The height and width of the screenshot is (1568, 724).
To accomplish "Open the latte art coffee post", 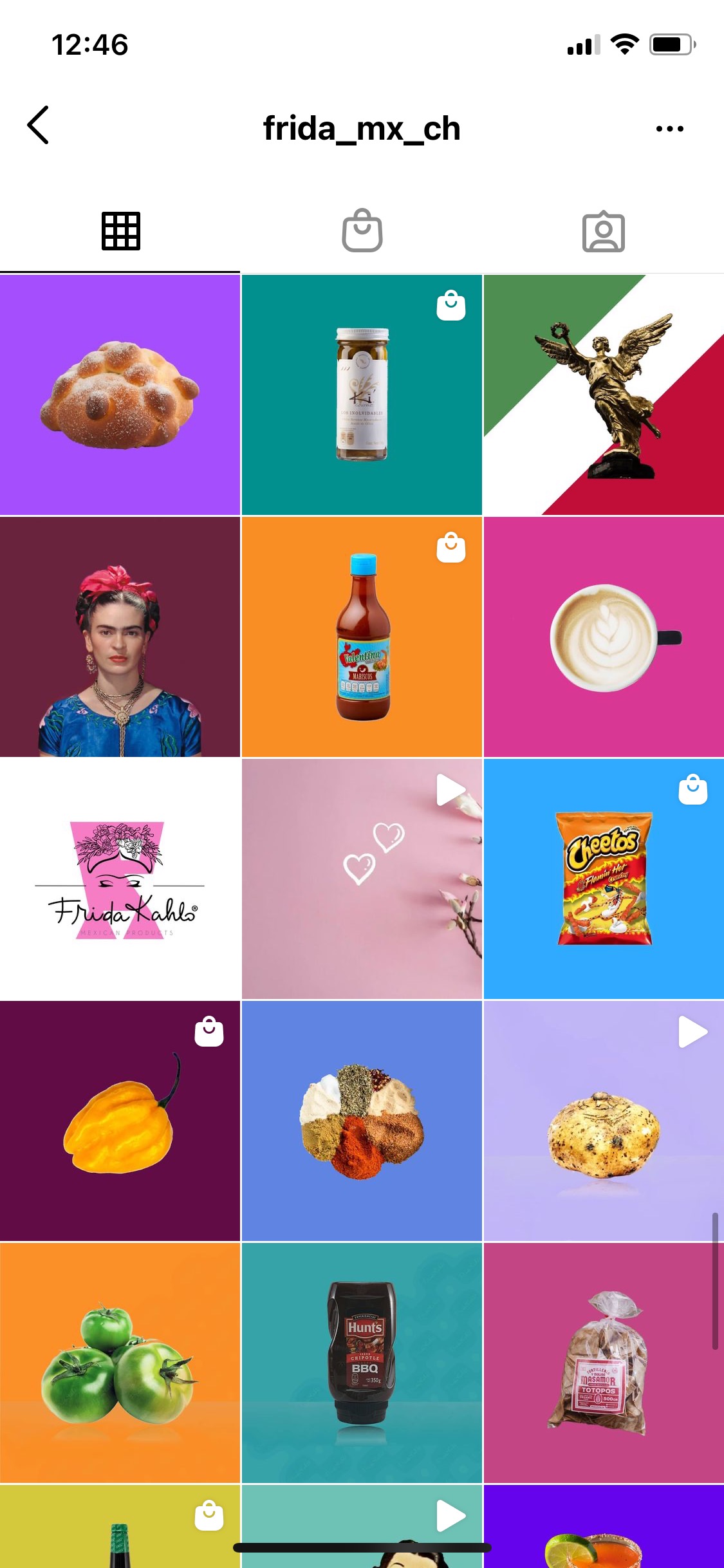I will [604, 637].
